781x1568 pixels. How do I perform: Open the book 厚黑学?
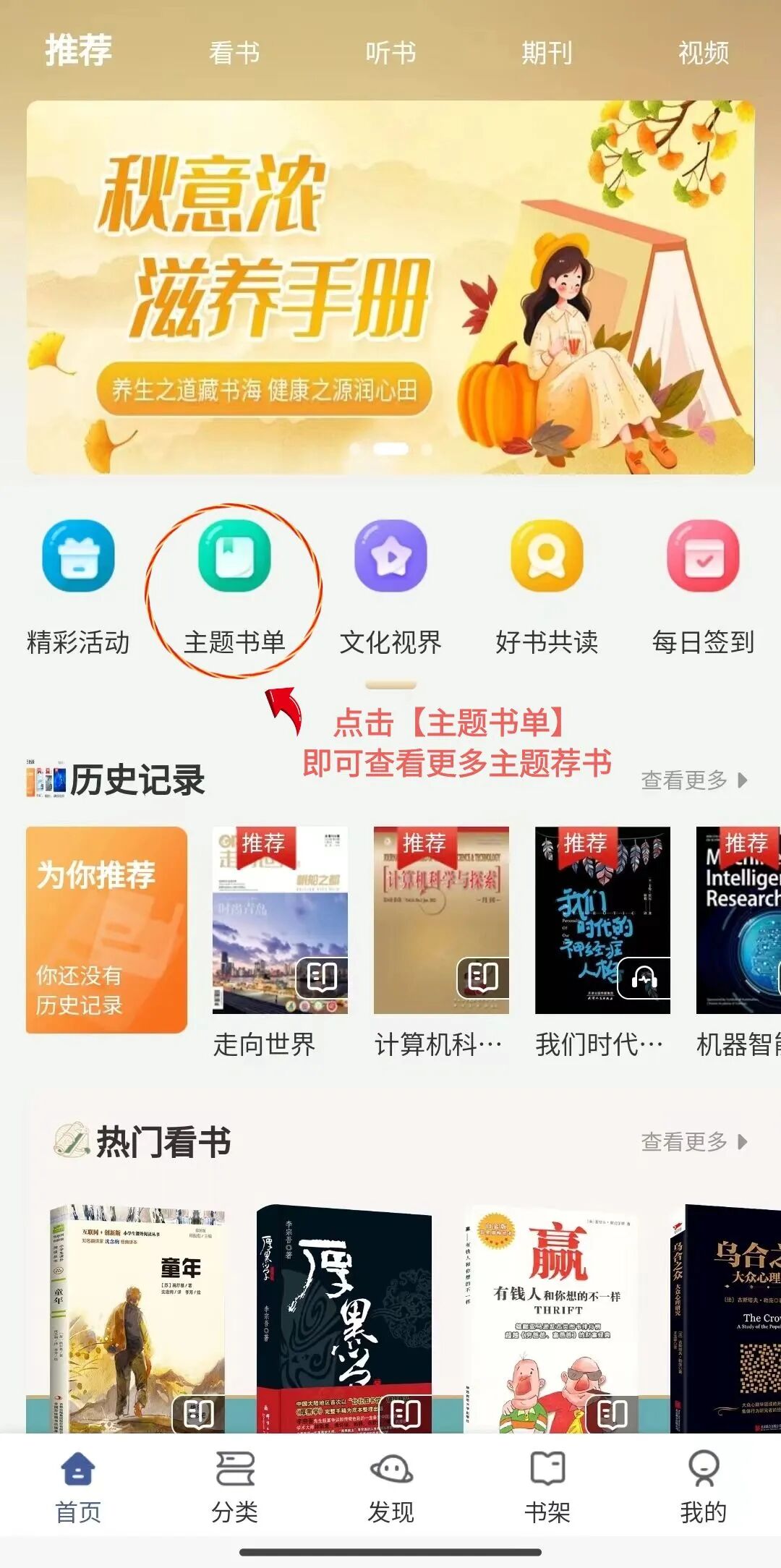(344, 1318)
